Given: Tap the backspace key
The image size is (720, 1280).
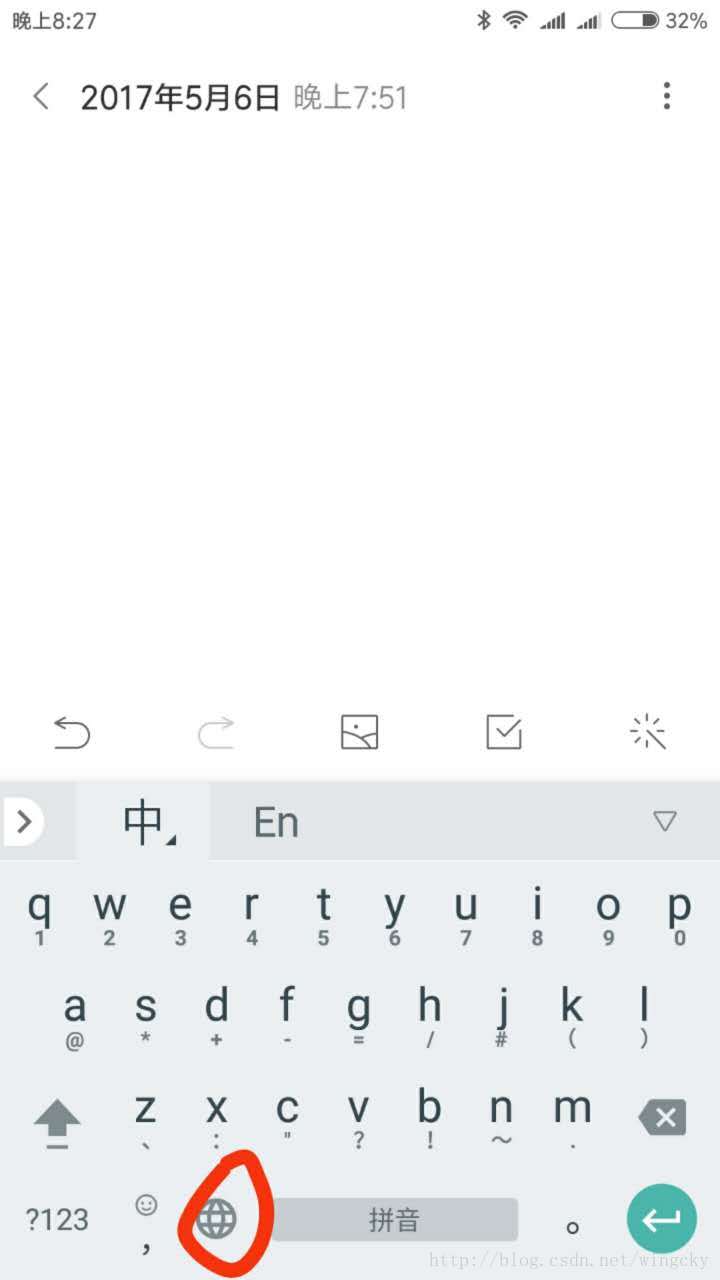Looking at the screenshot, I should coord(662,1117).
